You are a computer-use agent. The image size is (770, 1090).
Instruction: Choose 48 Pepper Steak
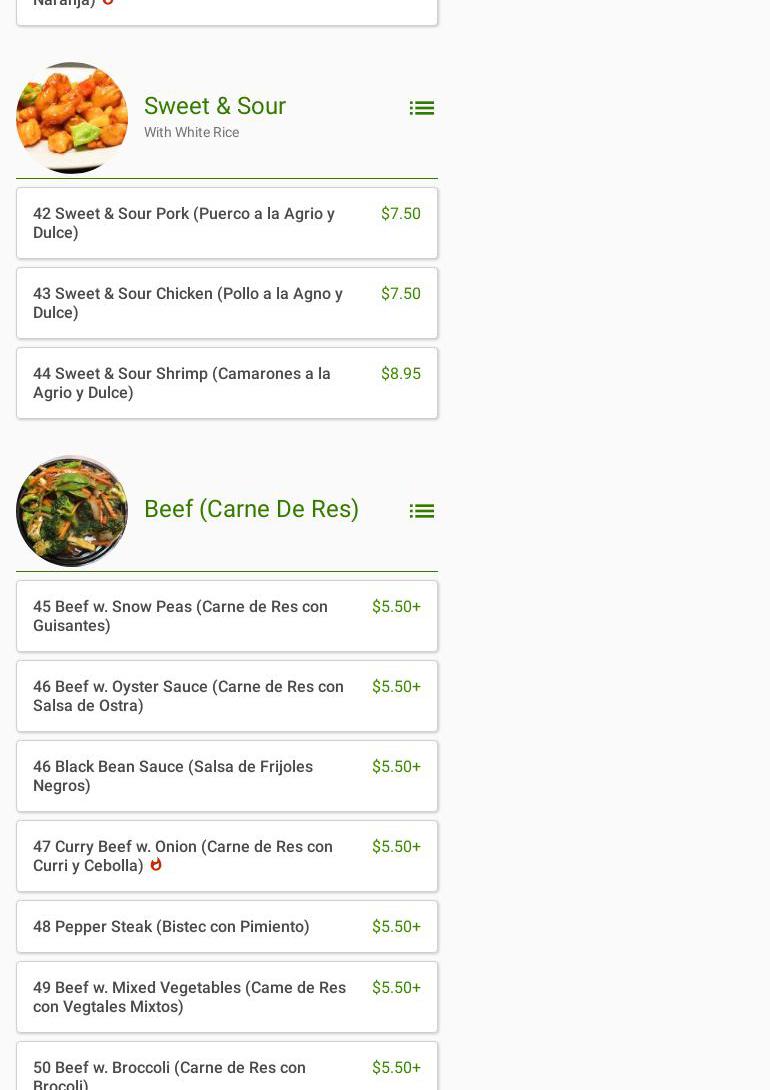tap(227, 927)
